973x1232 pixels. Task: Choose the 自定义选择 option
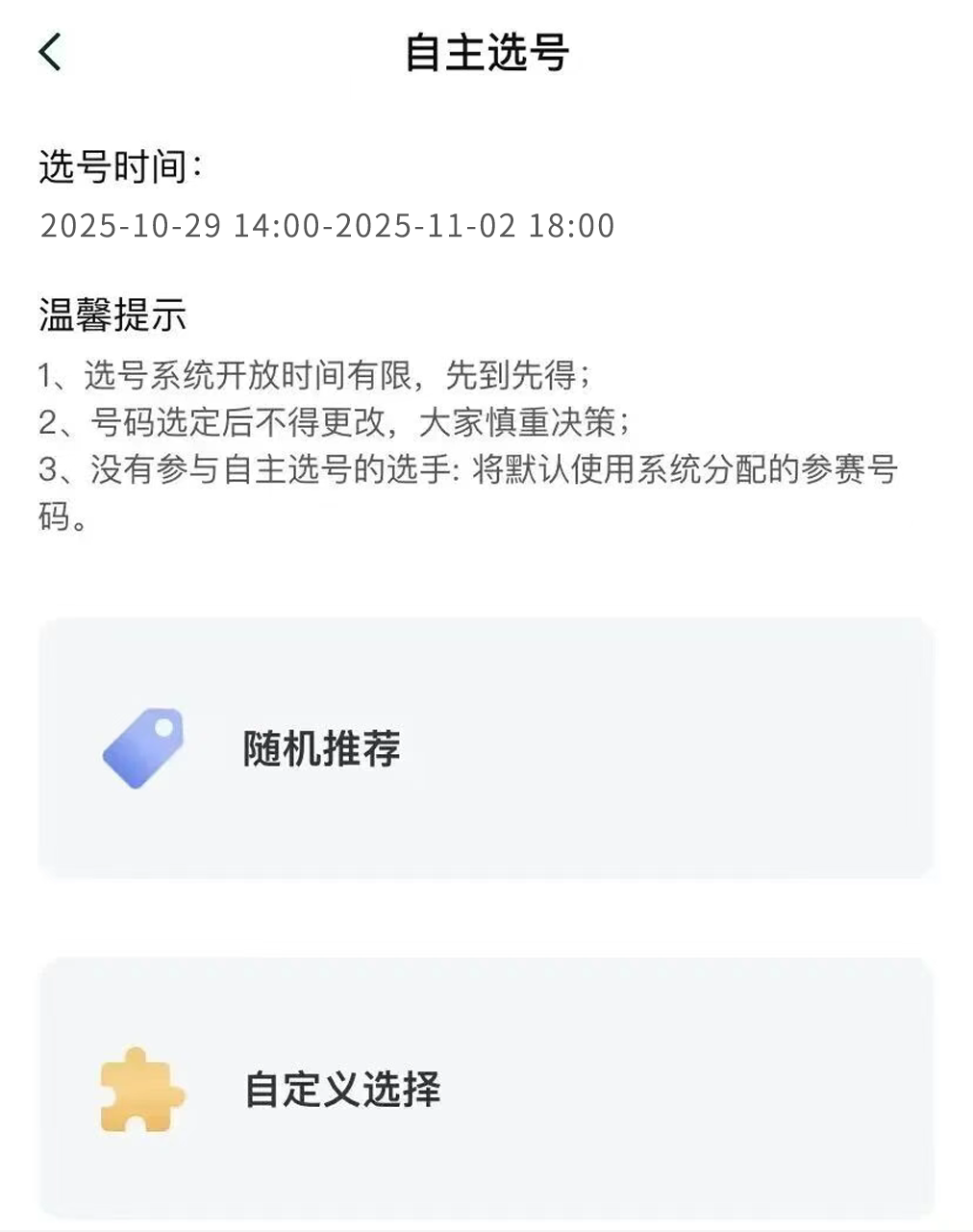[486, 1089]
